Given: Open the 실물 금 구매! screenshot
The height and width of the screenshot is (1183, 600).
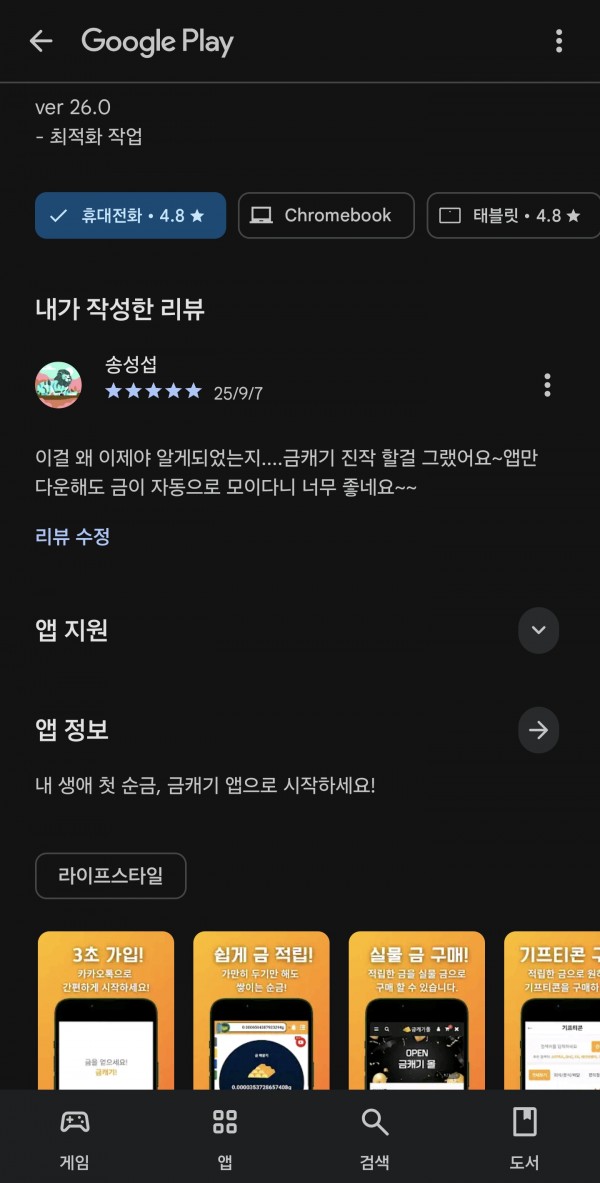Looking at the screenshot, I should pos(417,1010).
